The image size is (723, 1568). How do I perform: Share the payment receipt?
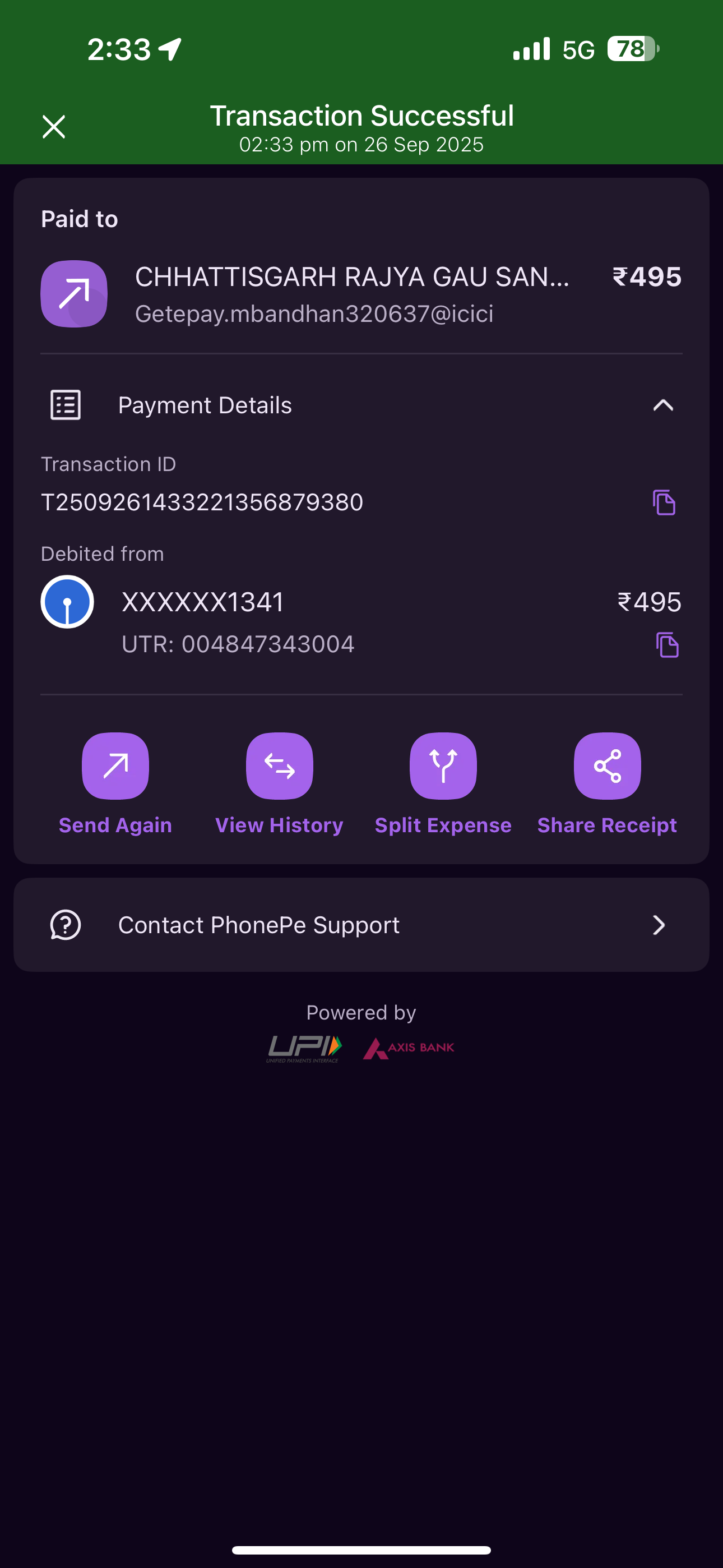tap(607, 765)
